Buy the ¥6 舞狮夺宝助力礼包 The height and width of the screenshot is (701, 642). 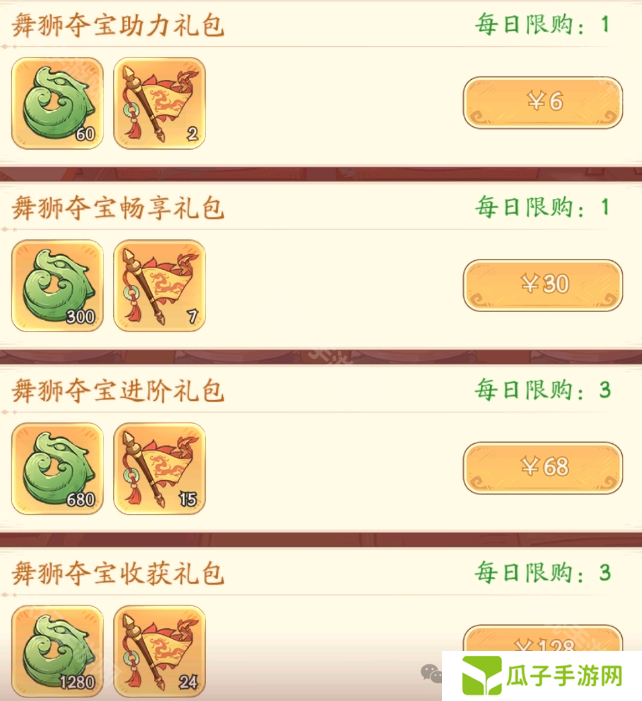pyautogui.click(x=543, y=103)
